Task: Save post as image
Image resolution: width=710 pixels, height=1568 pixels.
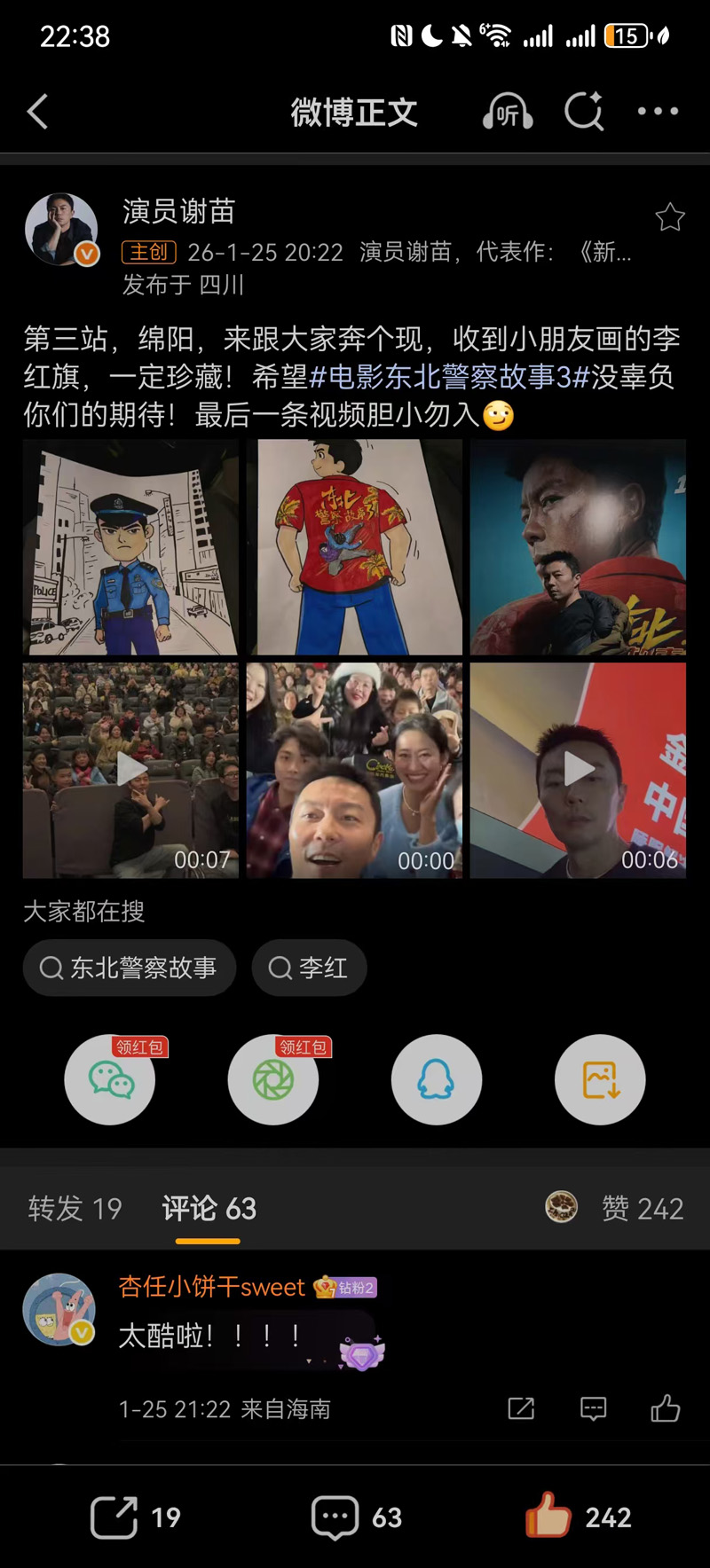Action: click(x=600, y=1080)
